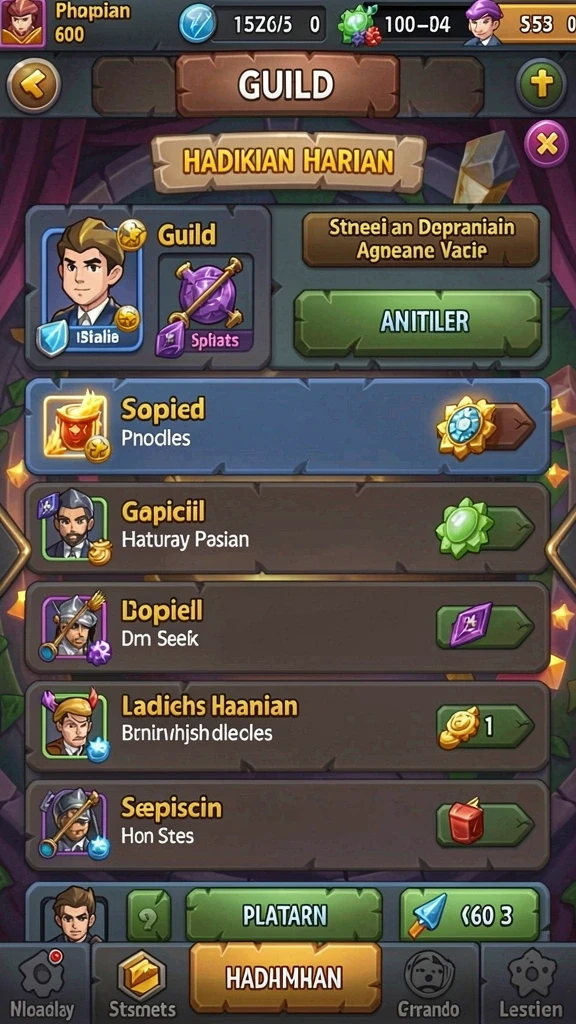576x1024 pixels.
Task: Open the Seepiscin member row
Action: point(287,825)
